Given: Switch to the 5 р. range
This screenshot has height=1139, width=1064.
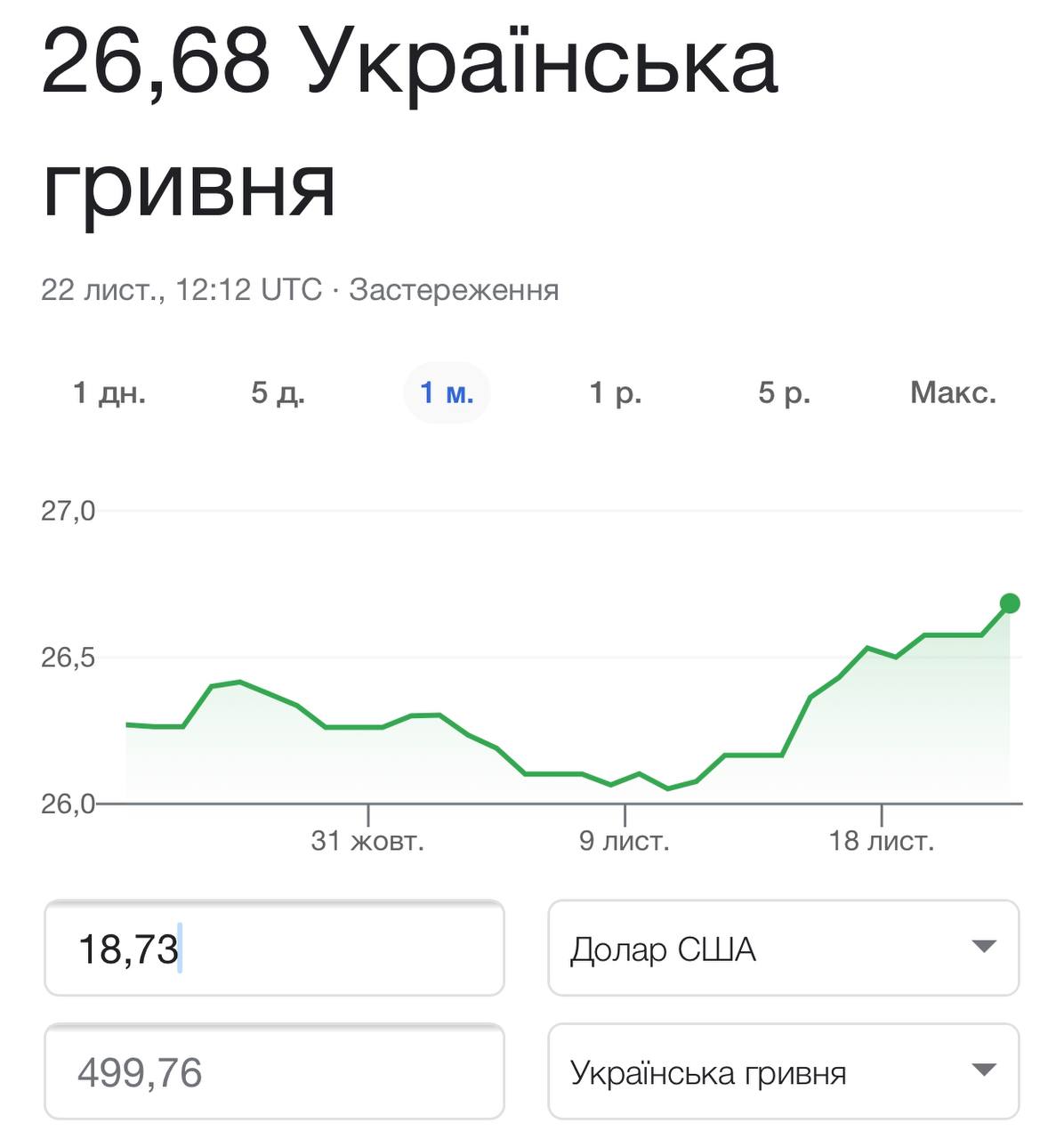Looking at the screenshot, I should tap(784, 392).
